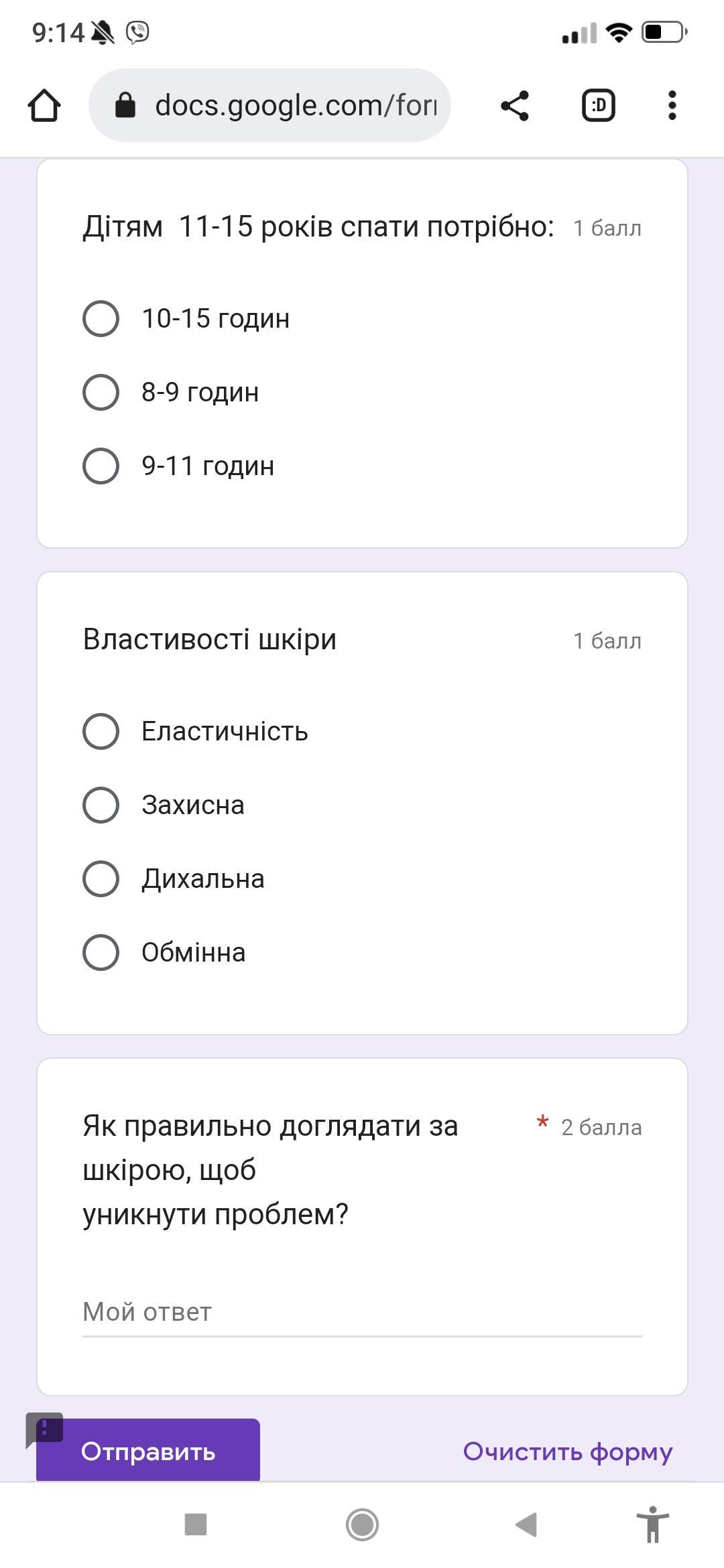Tap Очистить форму to clear the form
Screen dimensions: 724x1568
tap(567, 1452)
